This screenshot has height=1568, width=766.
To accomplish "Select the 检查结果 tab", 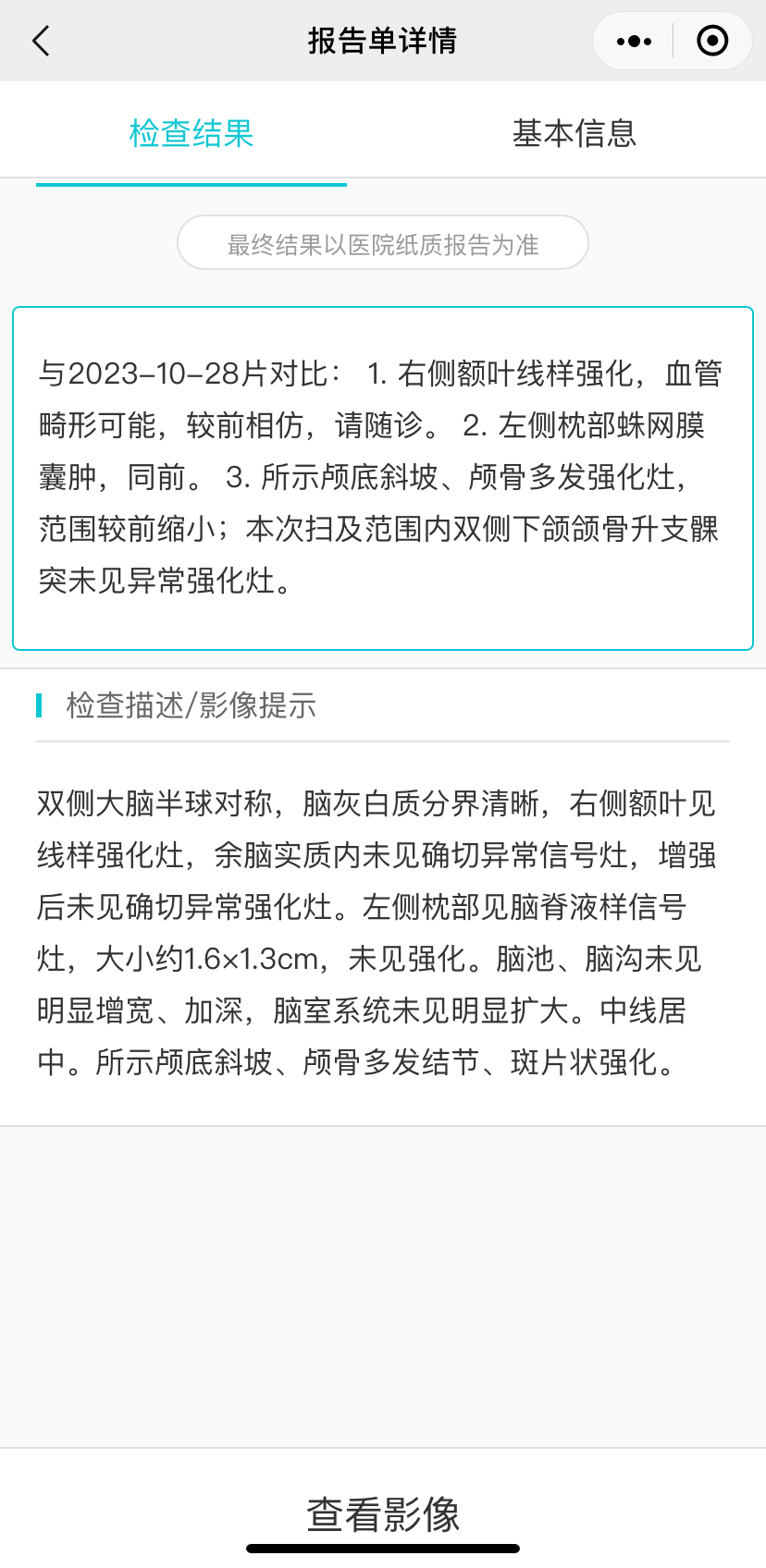I will point(191,133).
